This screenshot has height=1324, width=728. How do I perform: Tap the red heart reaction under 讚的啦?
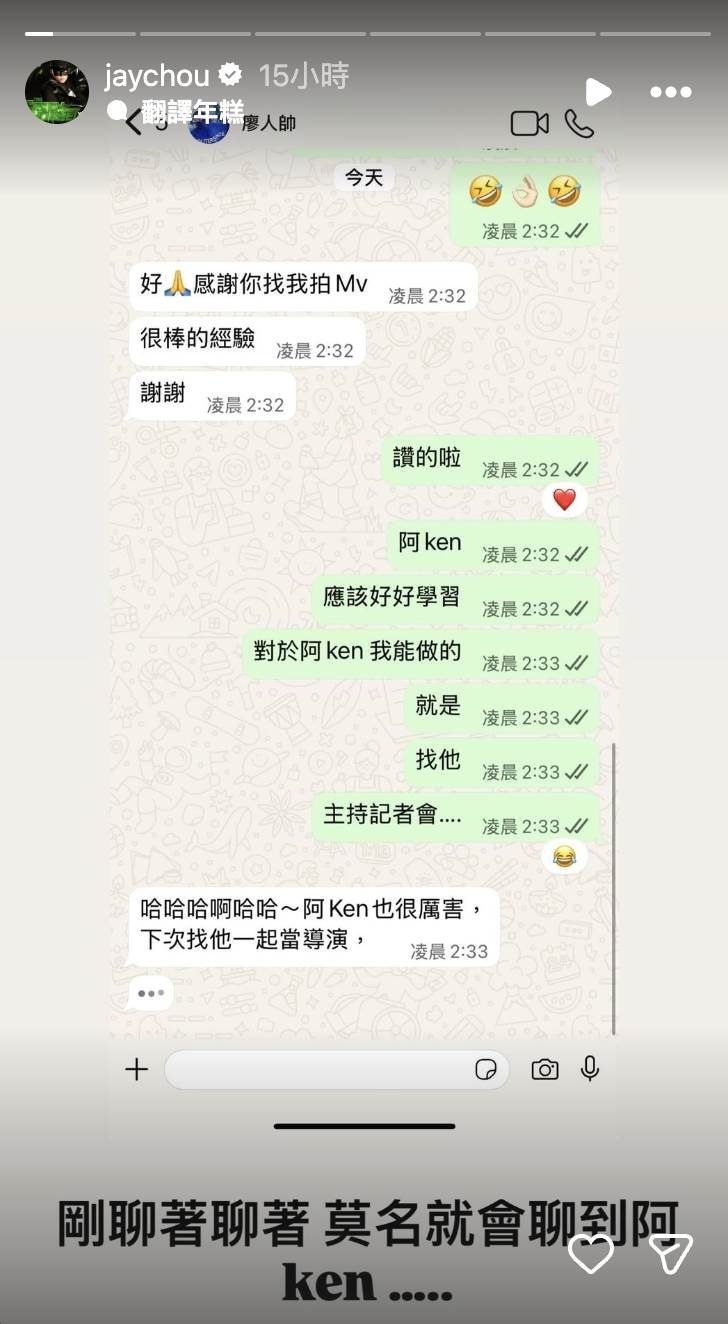(x=564, y=499)
